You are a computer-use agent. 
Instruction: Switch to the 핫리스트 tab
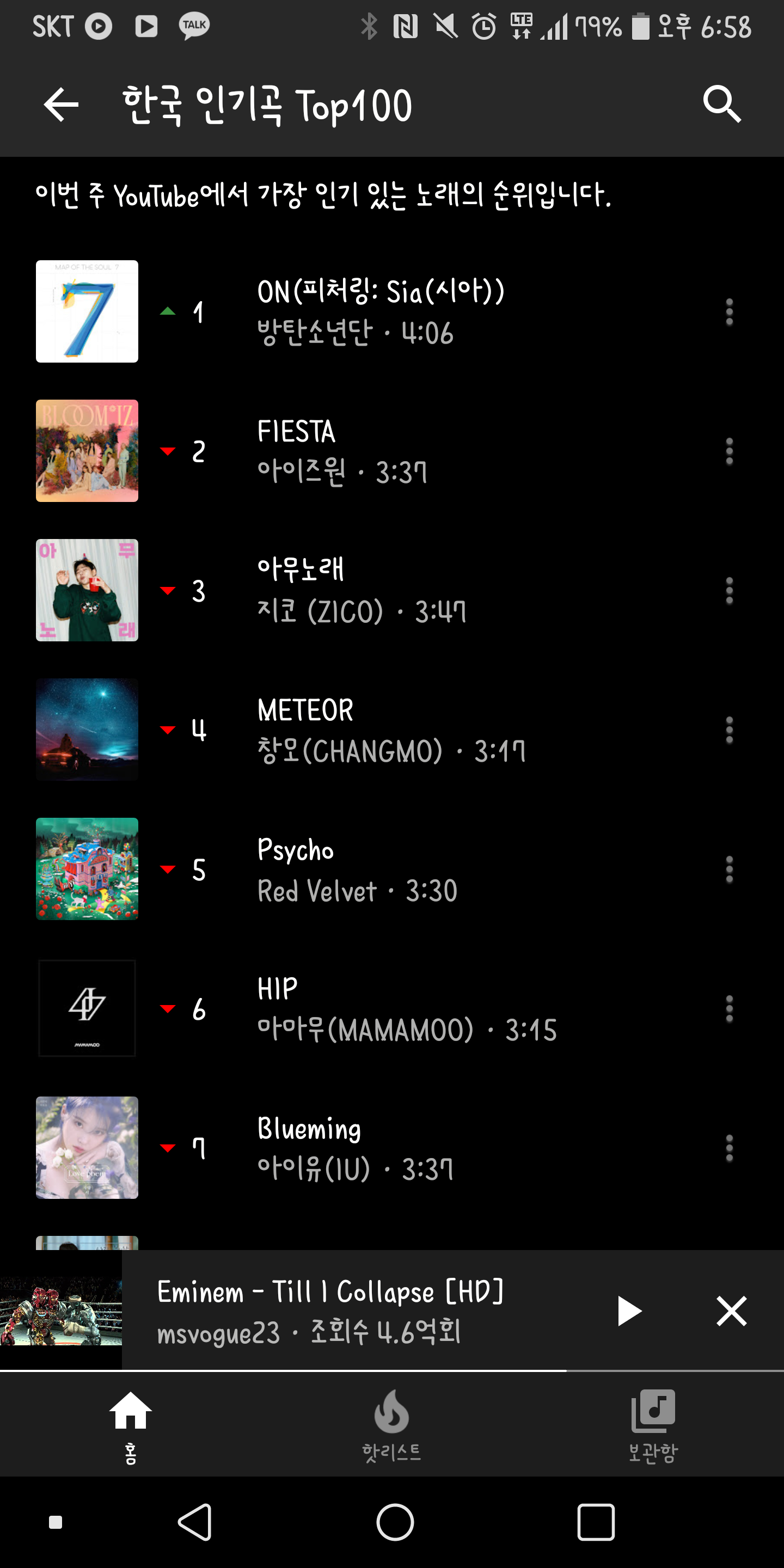pyautogui.click(x=391, y=1425)
